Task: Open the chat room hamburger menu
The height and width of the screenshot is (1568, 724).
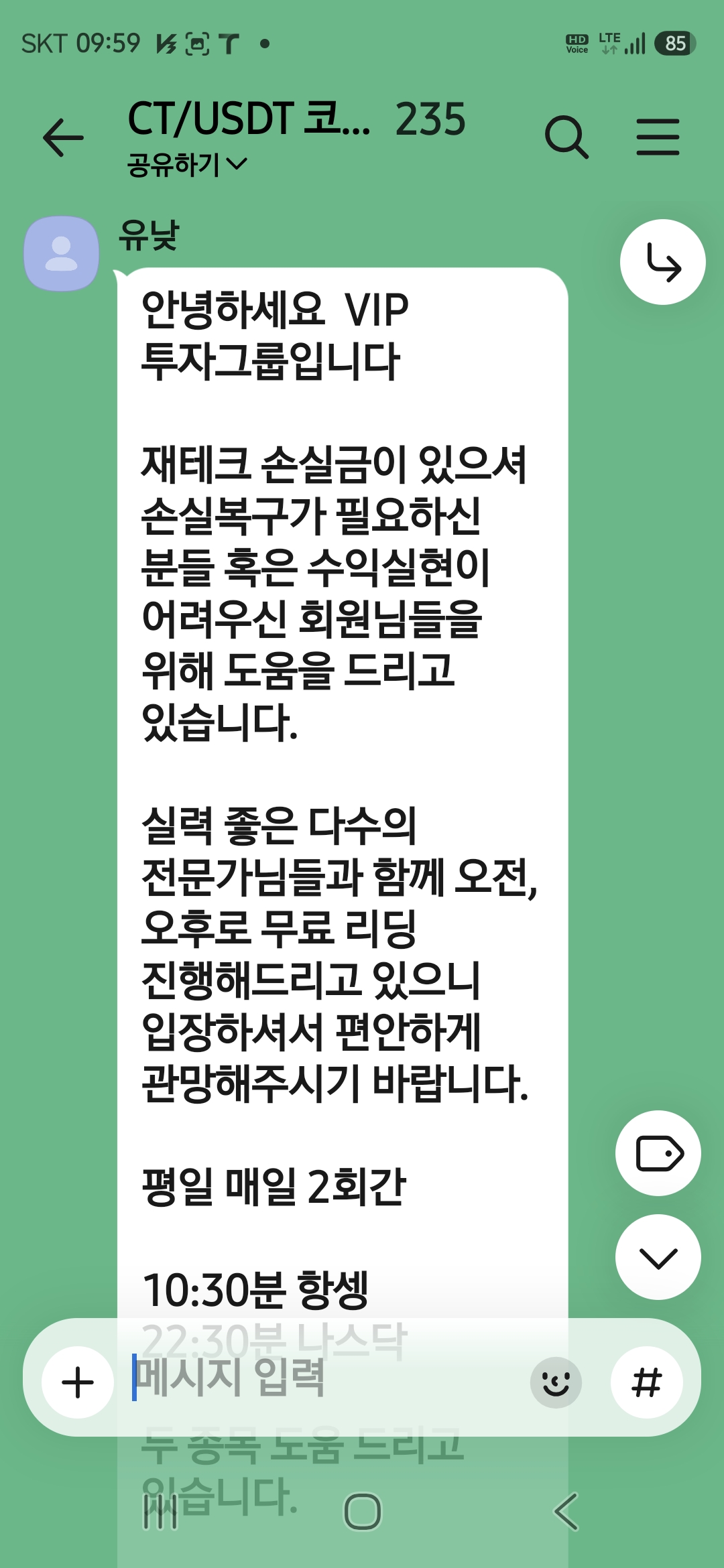Action: (x=658, y=137)
